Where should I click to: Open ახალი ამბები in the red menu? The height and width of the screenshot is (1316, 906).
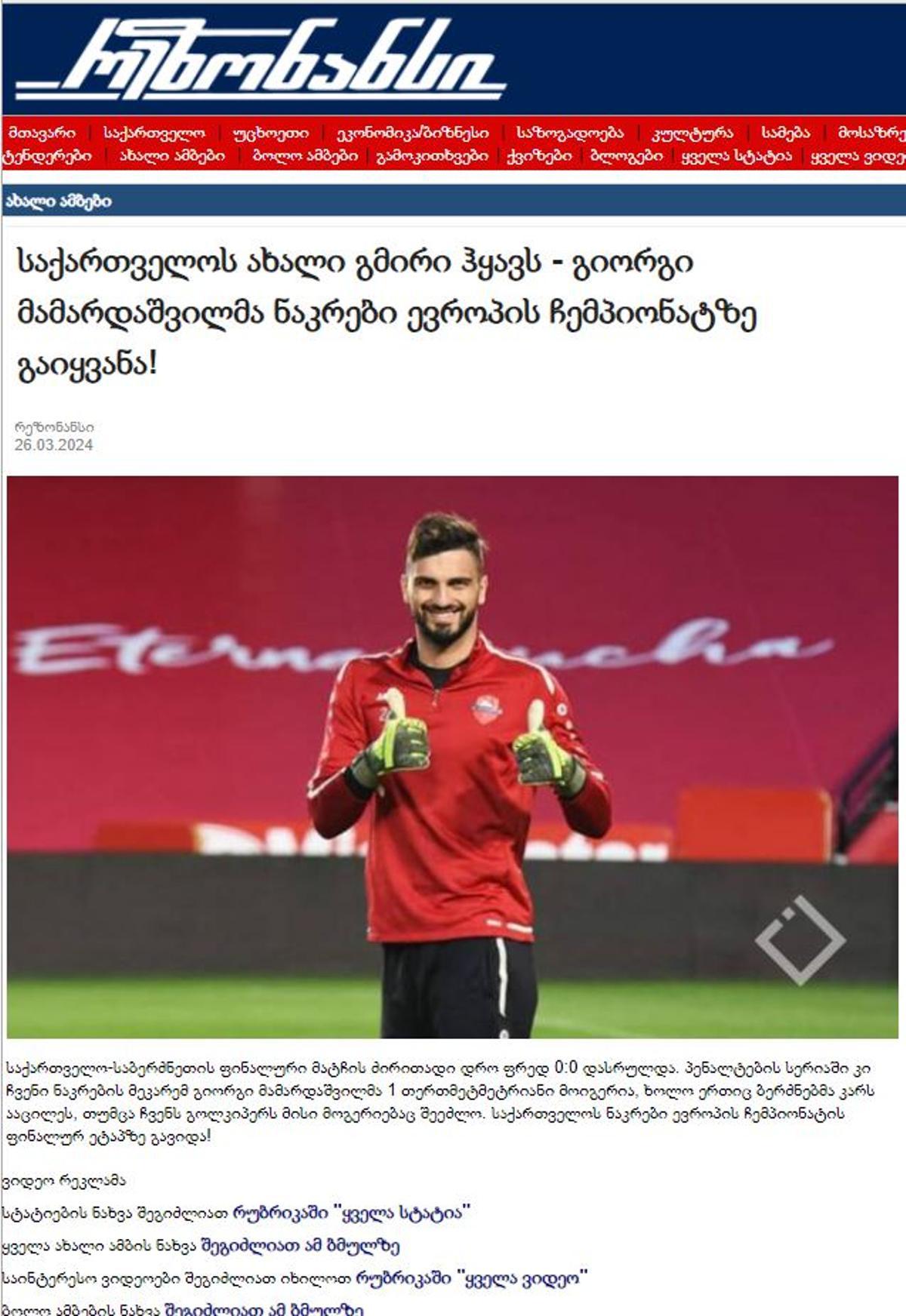click(x=172, y=156)
